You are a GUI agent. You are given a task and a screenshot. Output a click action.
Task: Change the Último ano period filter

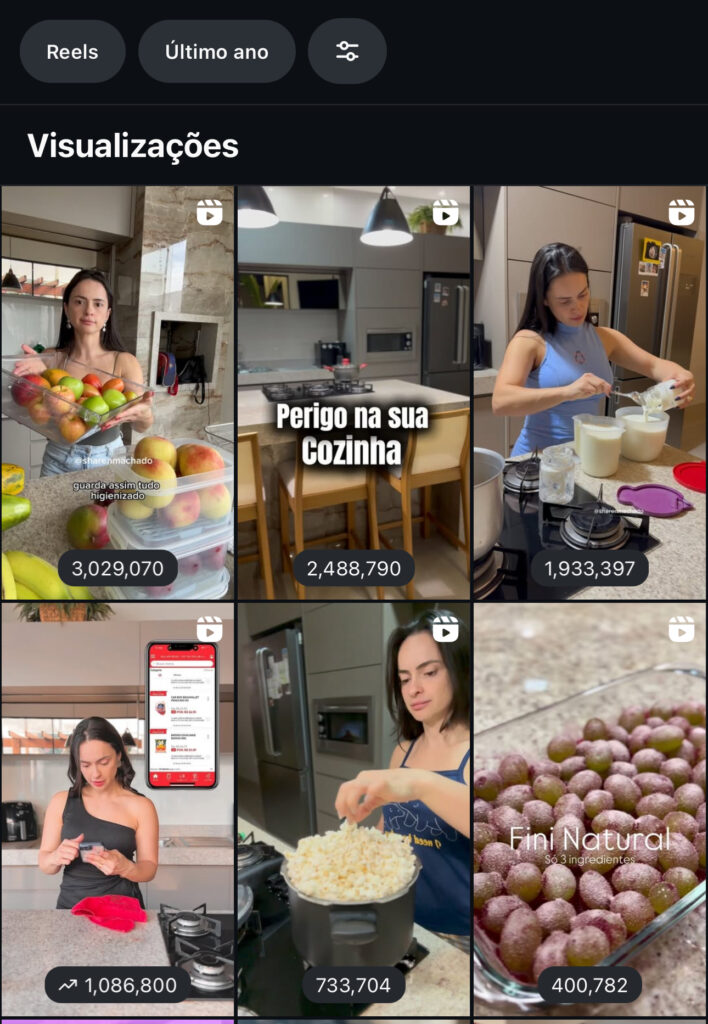point(217,52)
